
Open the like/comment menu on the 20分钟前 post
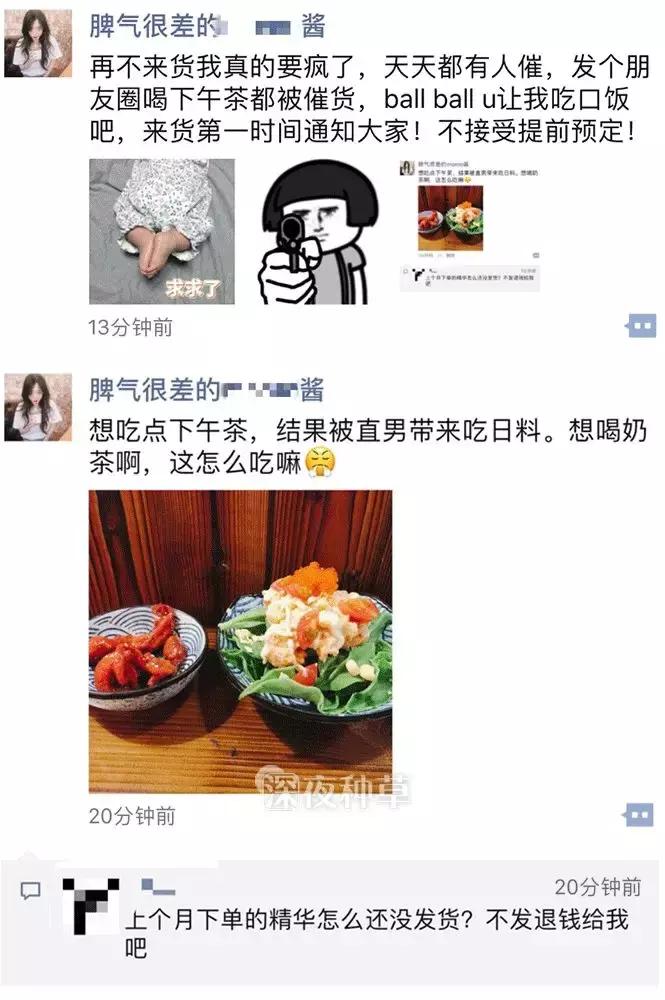pos(640,815)
